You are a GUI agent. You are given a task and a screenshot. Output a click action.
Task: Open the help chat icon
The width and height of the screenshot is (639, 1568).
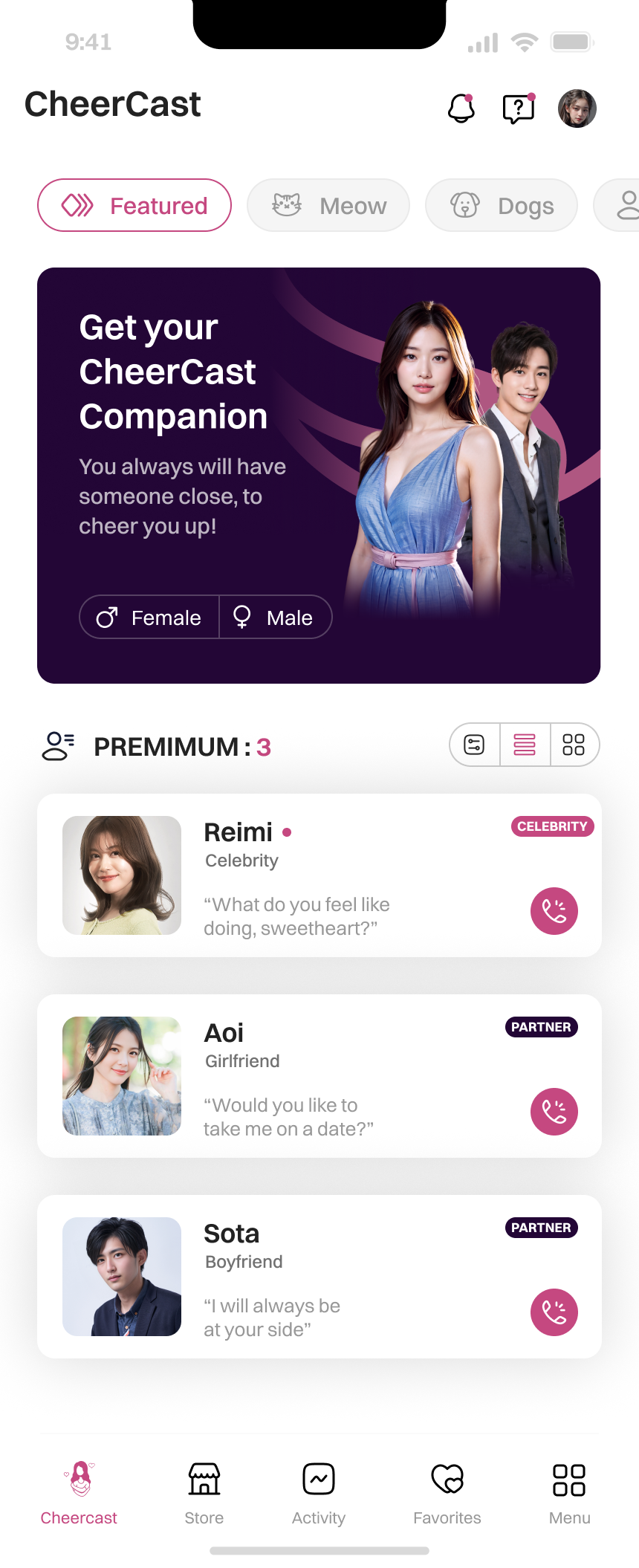pos(519,108)
